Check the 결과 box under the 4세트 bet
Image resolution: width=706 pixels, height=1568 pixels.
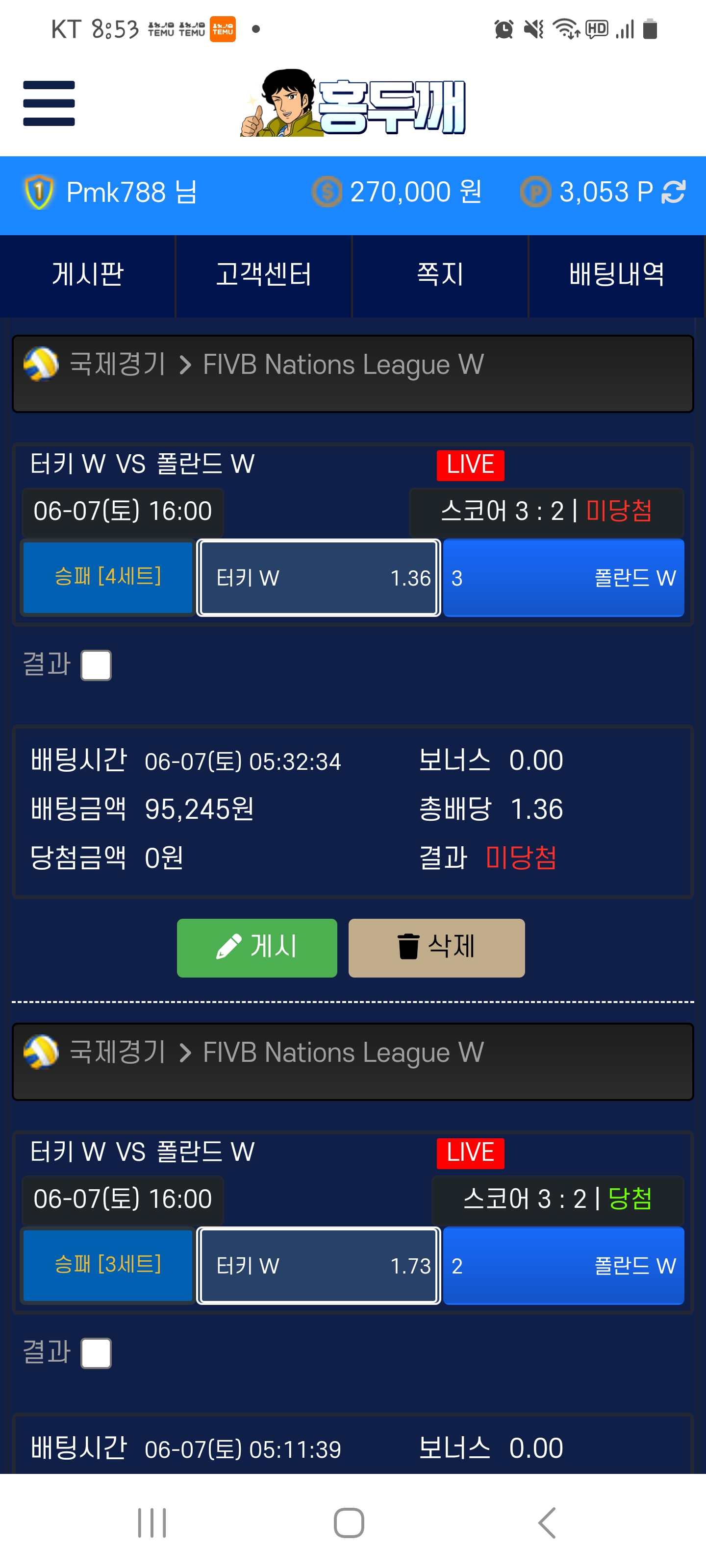pos(96,665)
